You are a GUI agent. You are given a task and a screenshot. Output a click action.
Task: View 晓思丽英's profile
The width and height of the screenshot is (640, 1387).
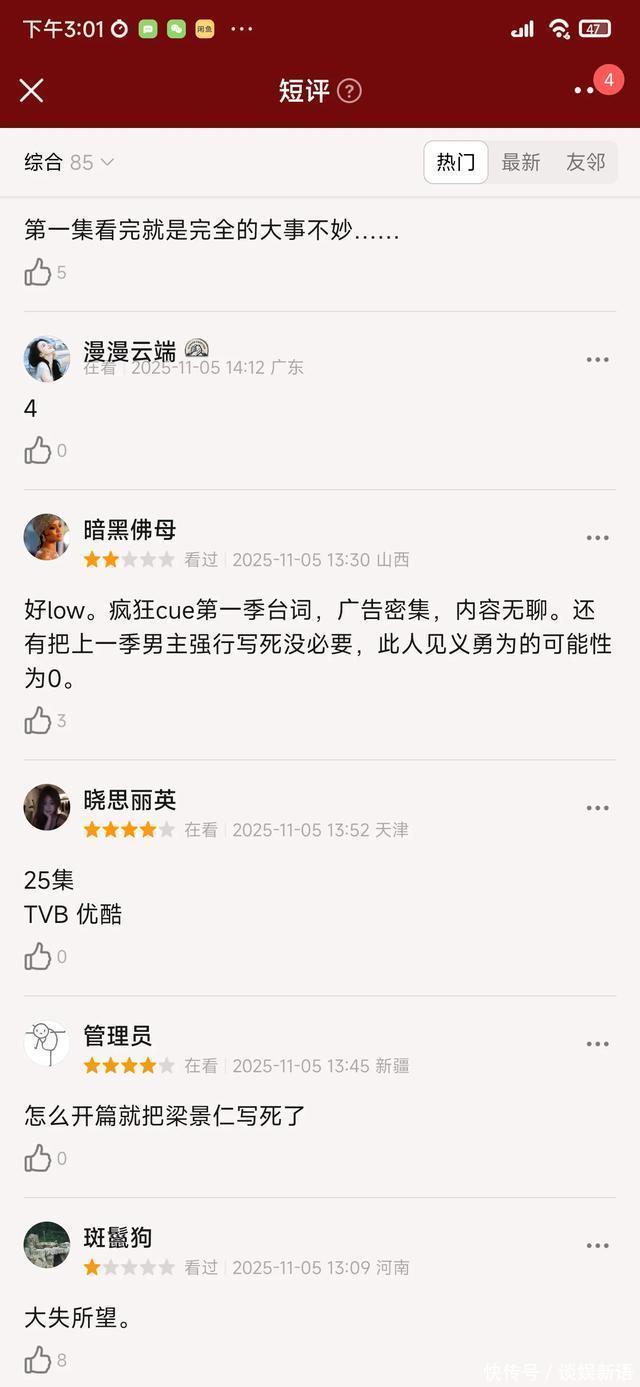(47, 807)
